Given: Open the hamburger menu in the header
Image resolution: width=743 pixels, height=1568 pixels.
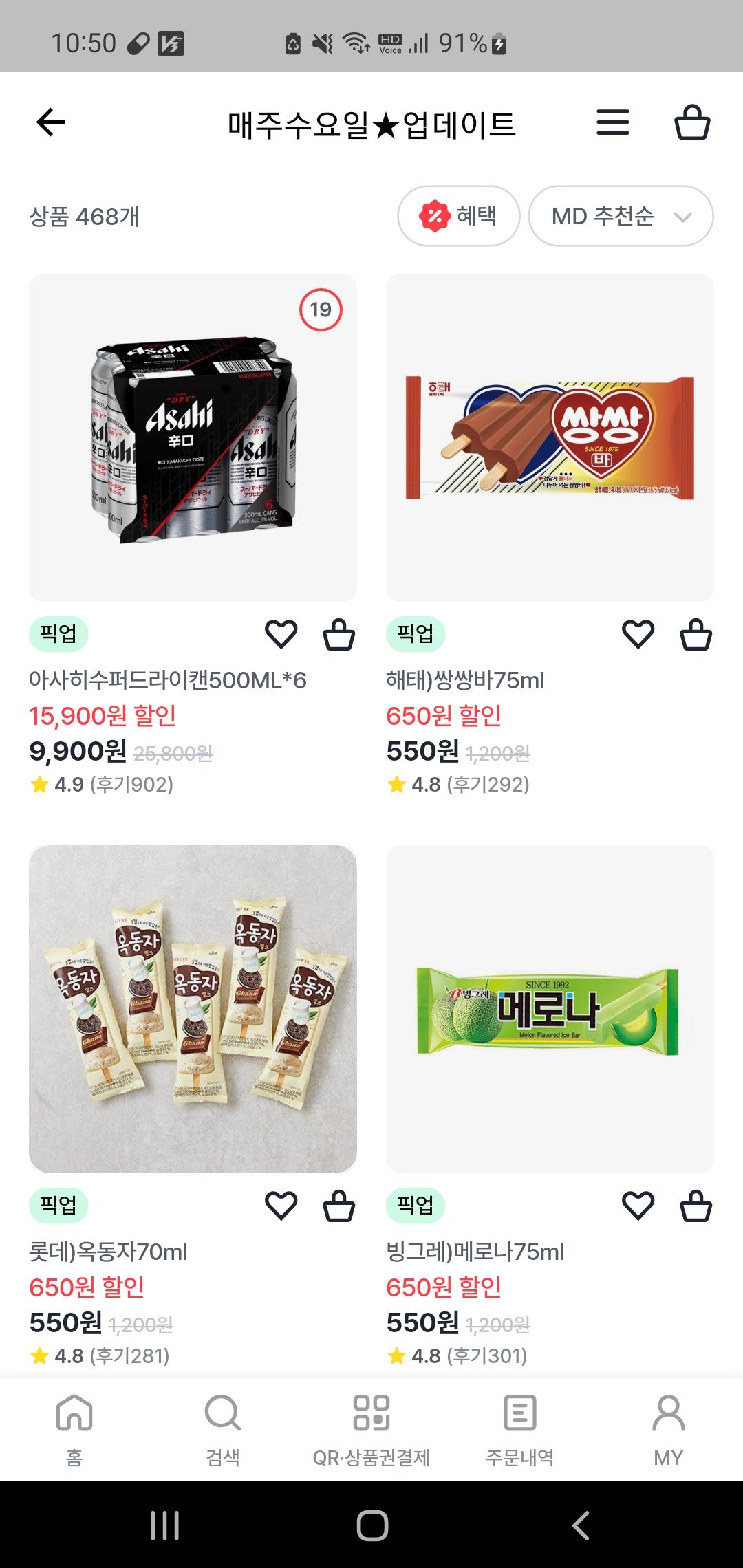Looking at the screenshot, I should click(x=612, y=123).
